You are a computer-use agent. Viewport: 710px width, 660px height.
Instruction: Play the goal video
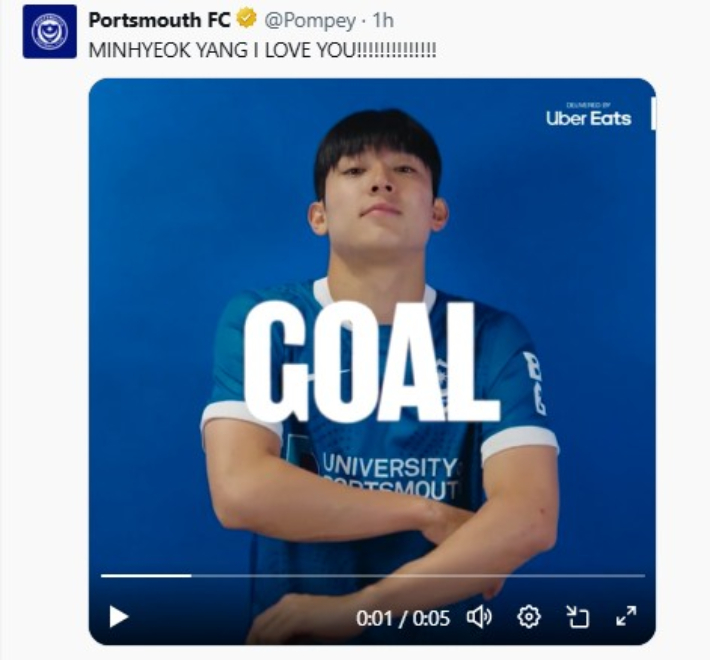tap(119, 617)
